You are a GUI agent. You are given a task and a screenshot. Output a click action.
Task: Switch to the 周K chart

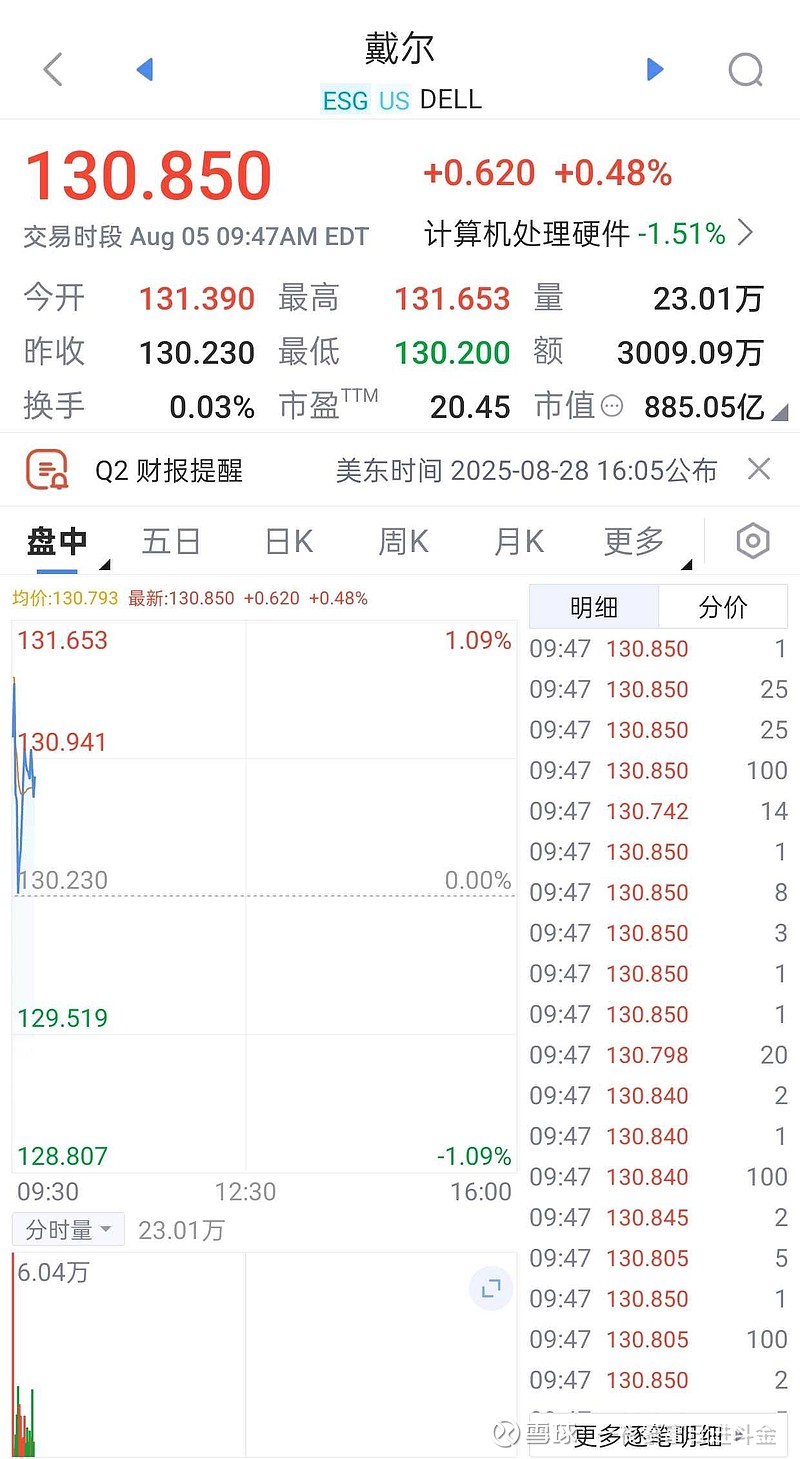tap(403, 542)
